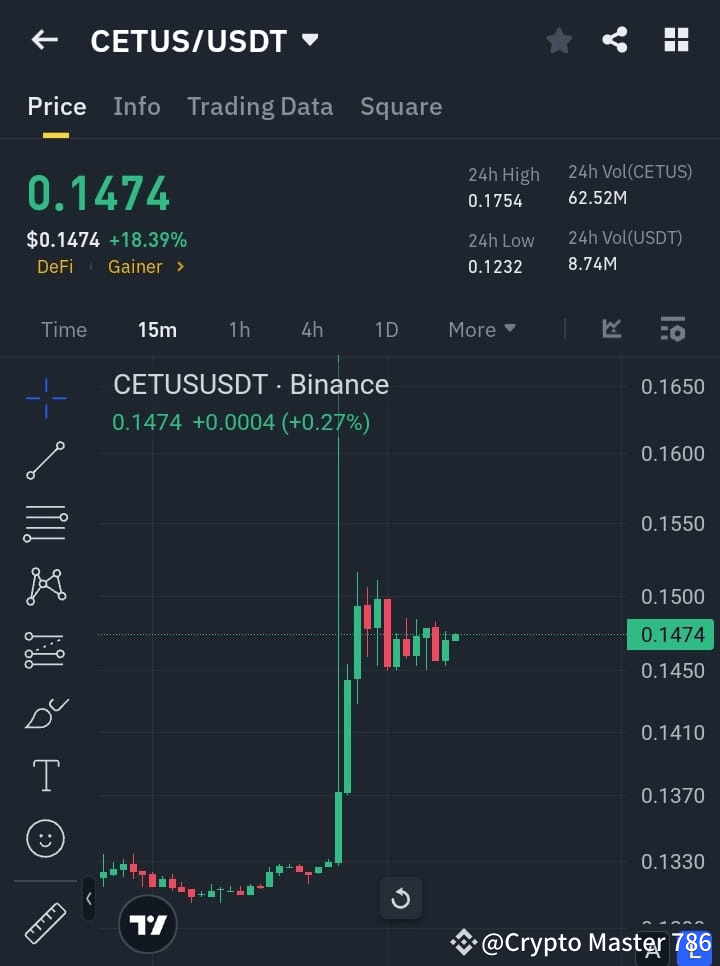Viewport: 720px width, 966px height.
Task: Collapse the drawing tools sidebar
Action: tap(89, 899)
